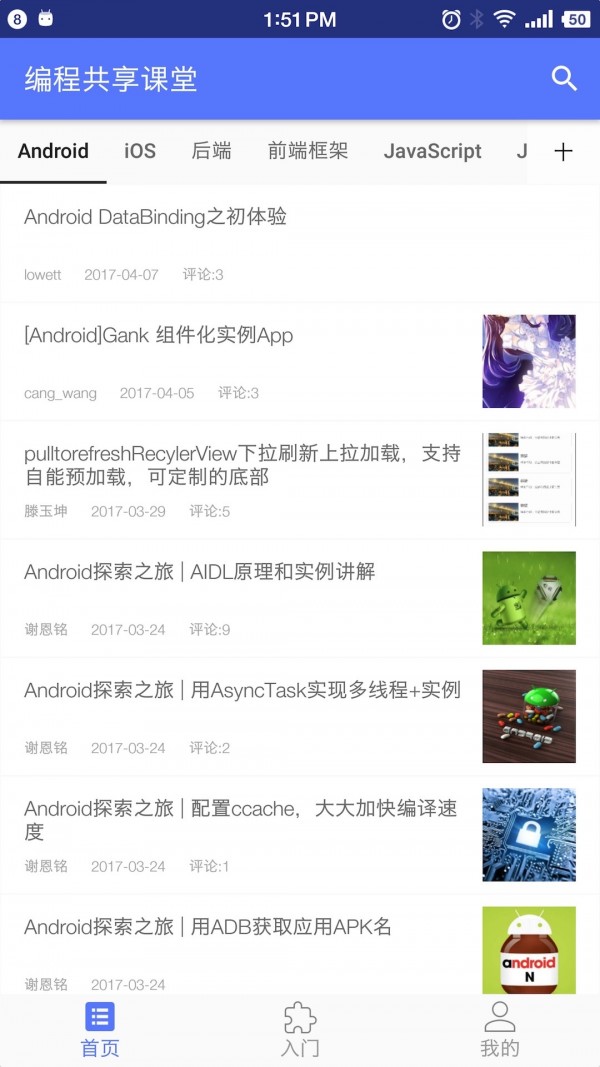Tap the plus icon to add categories
This screenshot has height=1067, width=600.
tap(563, 152)
